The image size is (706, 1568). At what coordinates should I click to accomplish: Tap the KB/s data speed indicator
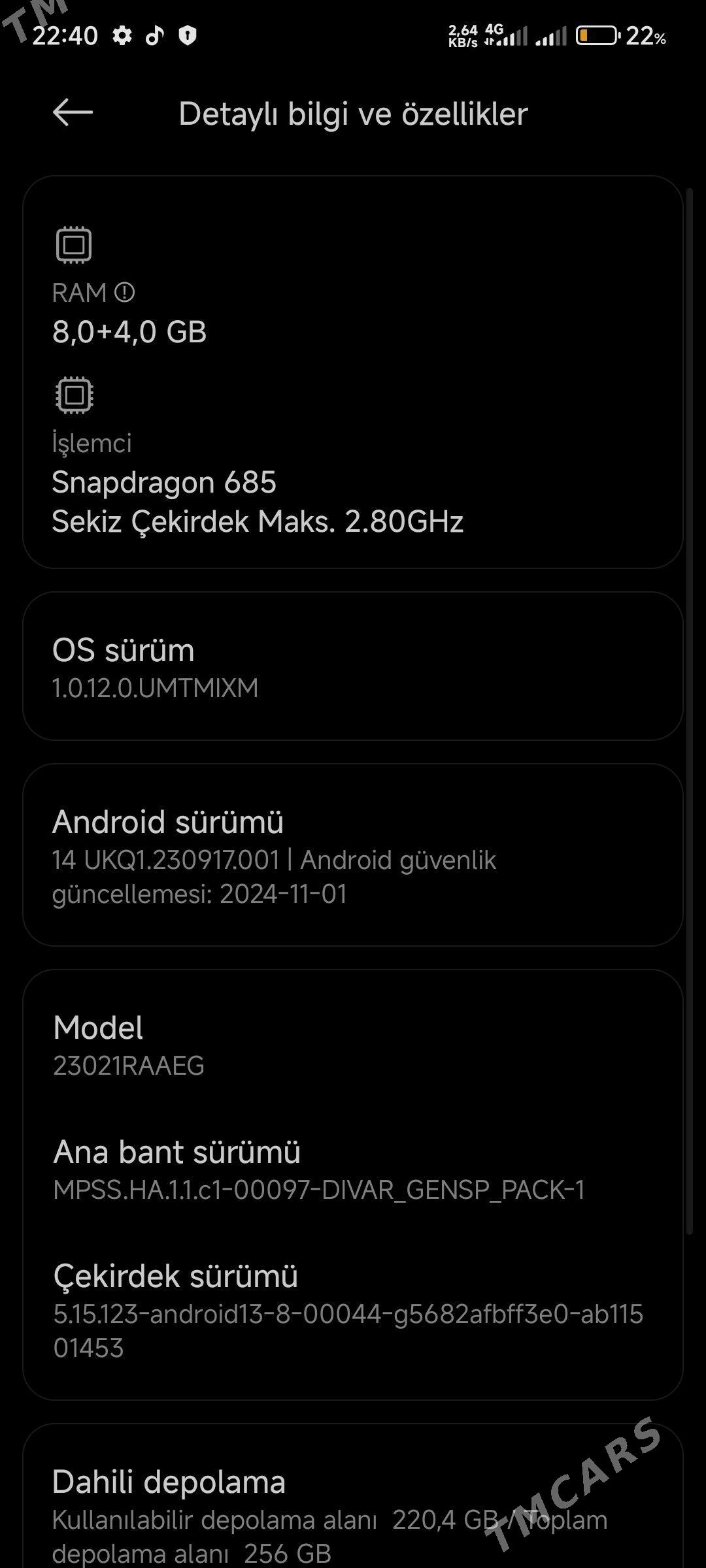tap(463, 36)
